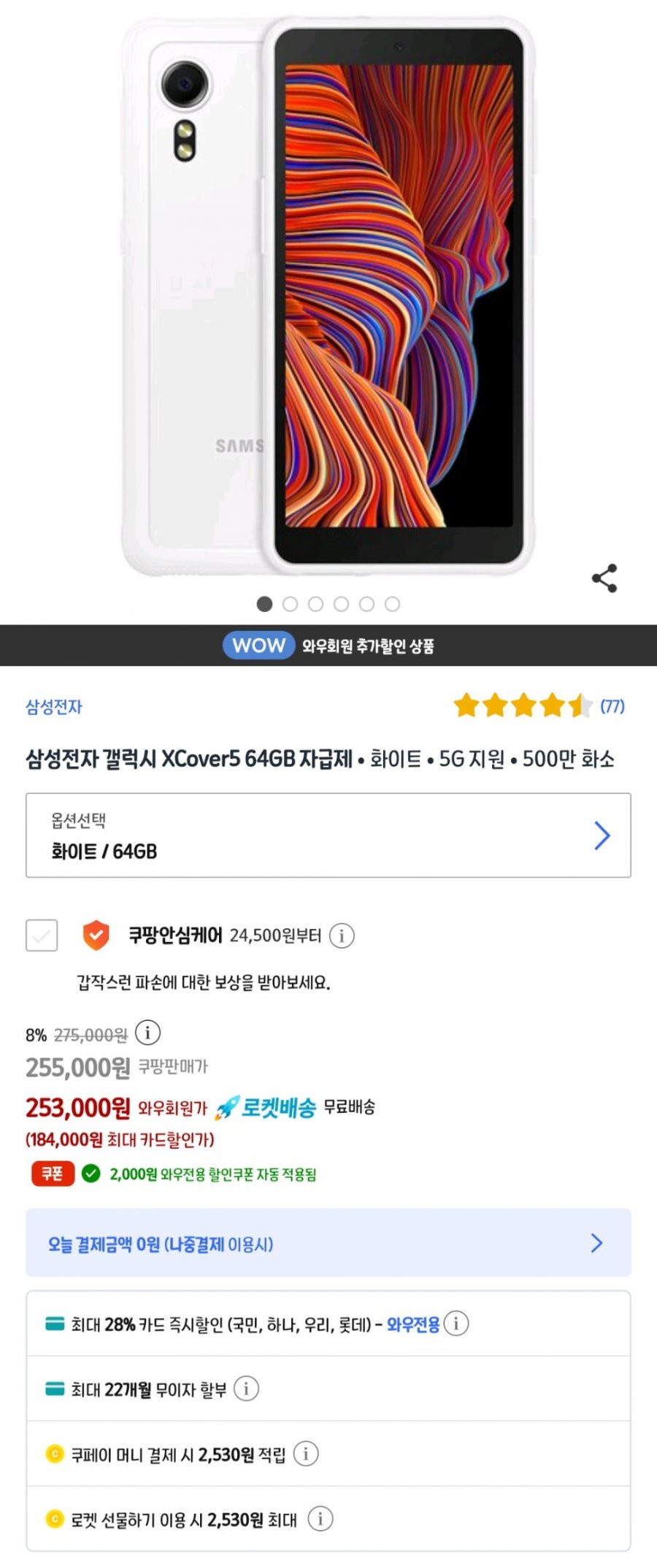The height and width of the screenshot is (1568, 657).
Task: Show info about the 275,000원 discount
Action: pyautogui.click(x=148, y=1033)
